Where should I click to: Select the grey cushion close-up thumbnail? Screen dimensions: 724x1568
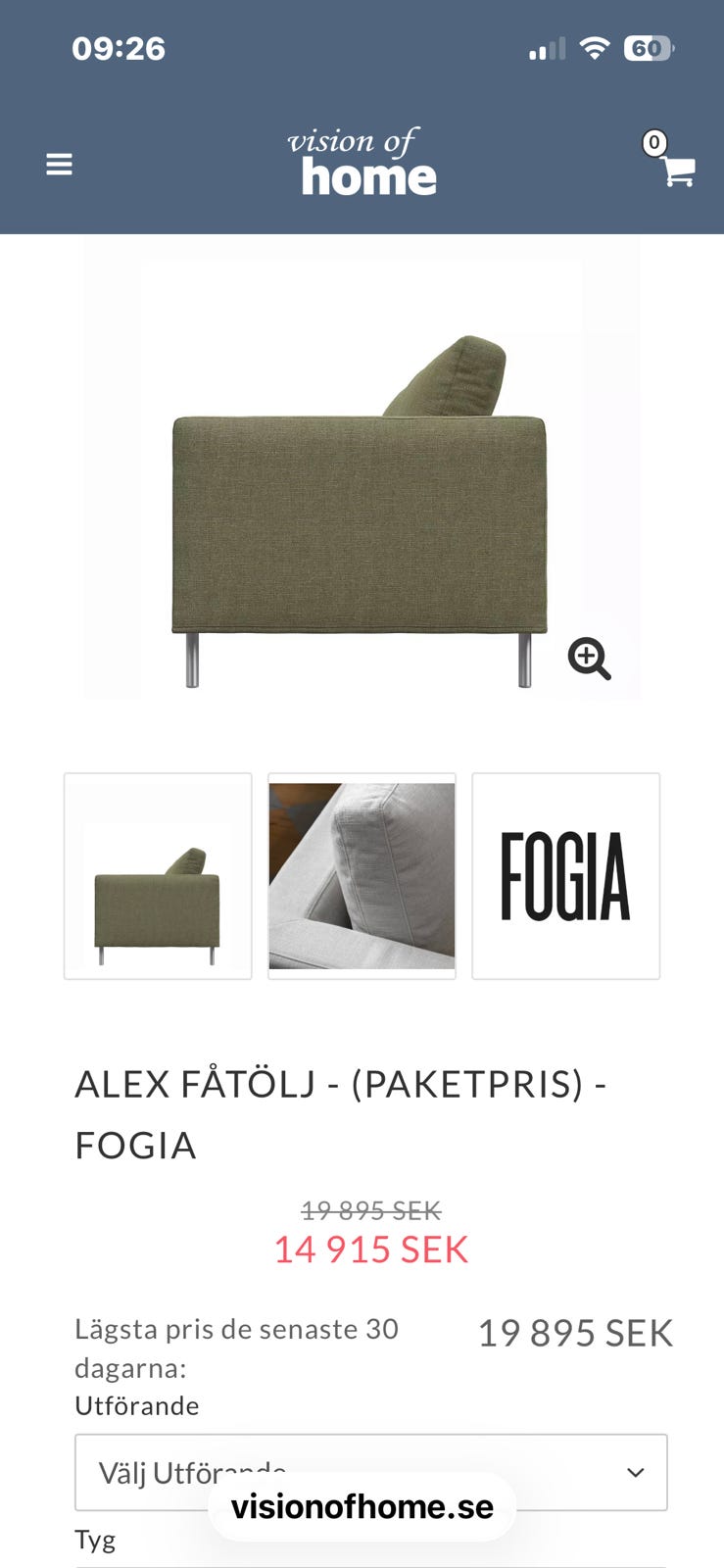tap(362, 876)
